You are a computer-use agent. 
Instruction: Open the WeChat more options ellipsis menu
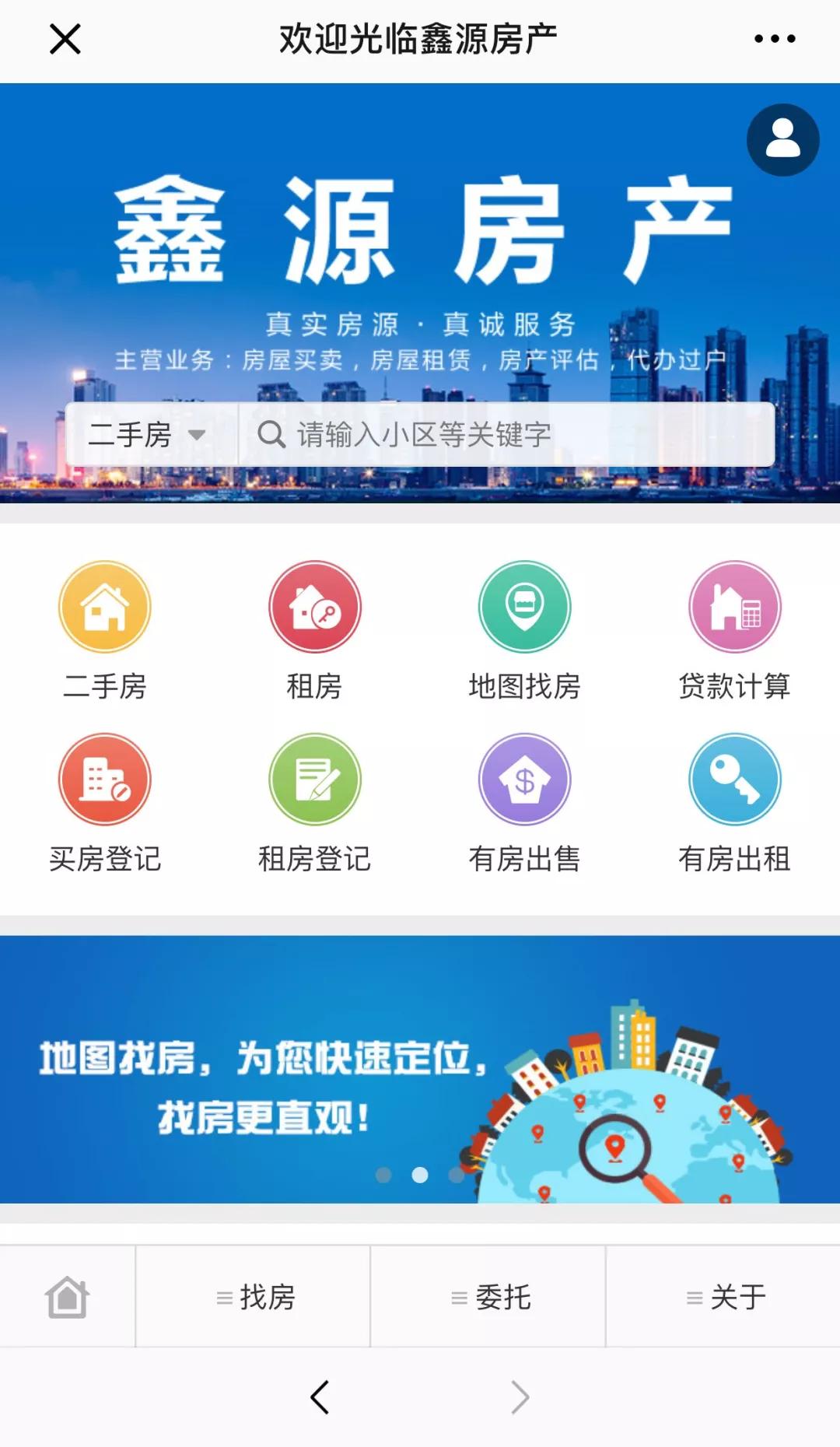pyautogui.click(x=775, y=38)
